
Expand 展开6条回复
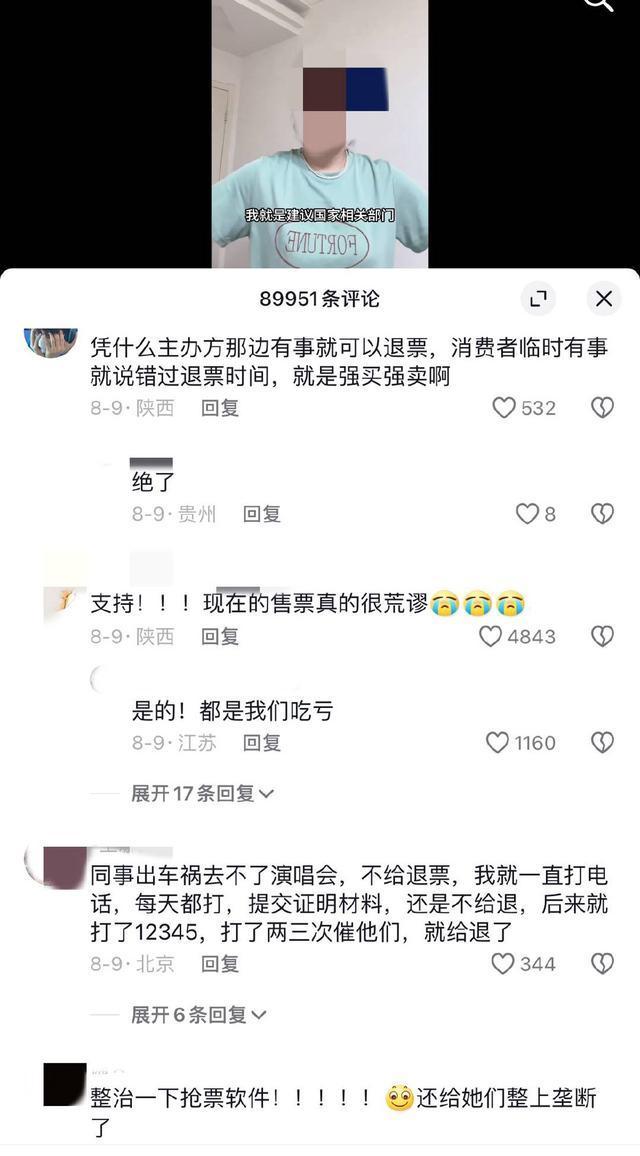click(x=198, y=1015)
